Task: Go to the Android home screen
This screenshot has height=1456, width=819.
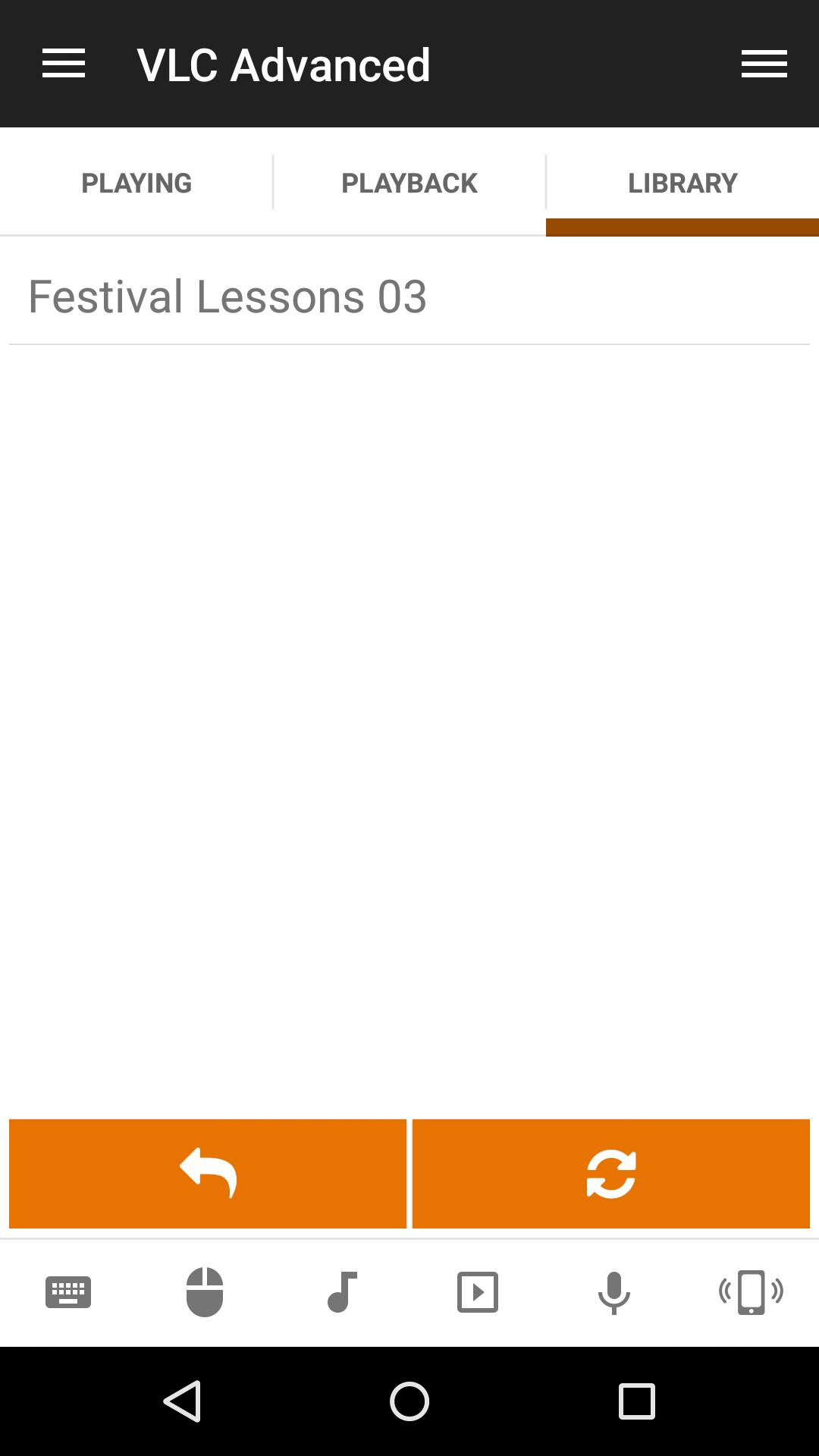Action: point(409,1401)
